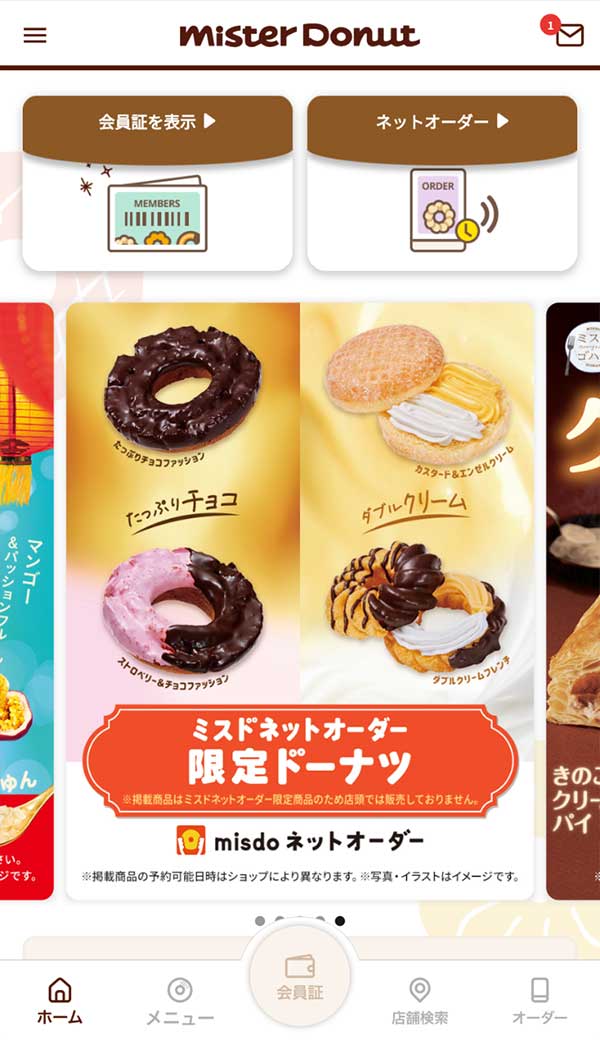The image size is (600, 1040).
Task: Select the first carousel page dot
Action: coord(260,920)
